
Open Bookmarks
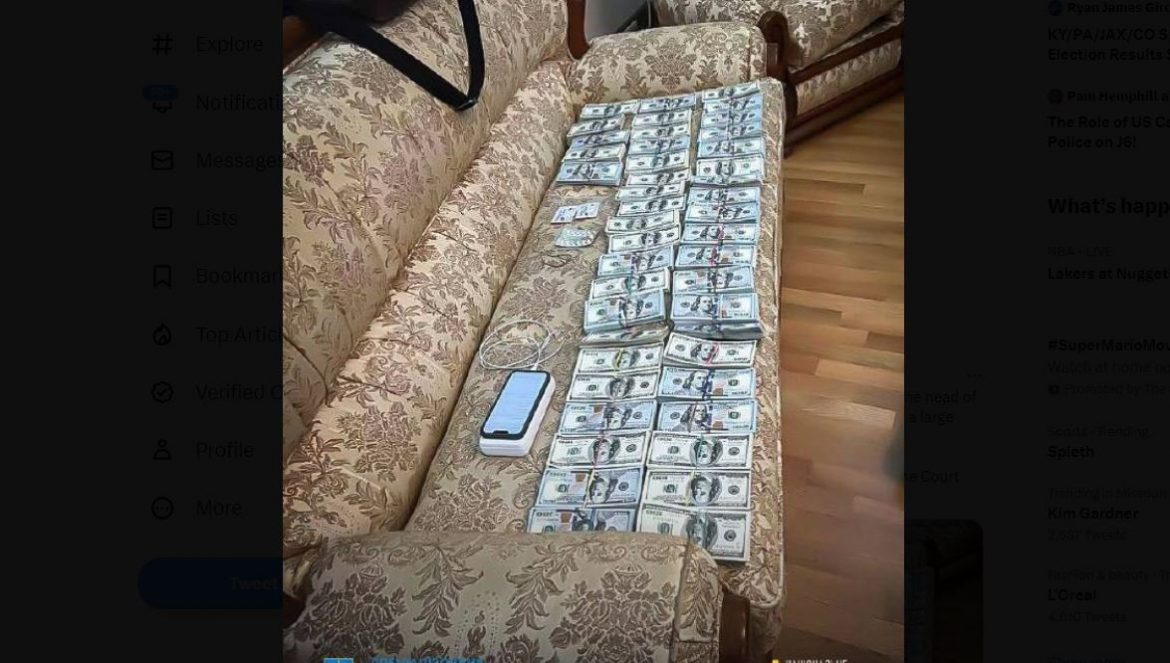tap(236, 276)
